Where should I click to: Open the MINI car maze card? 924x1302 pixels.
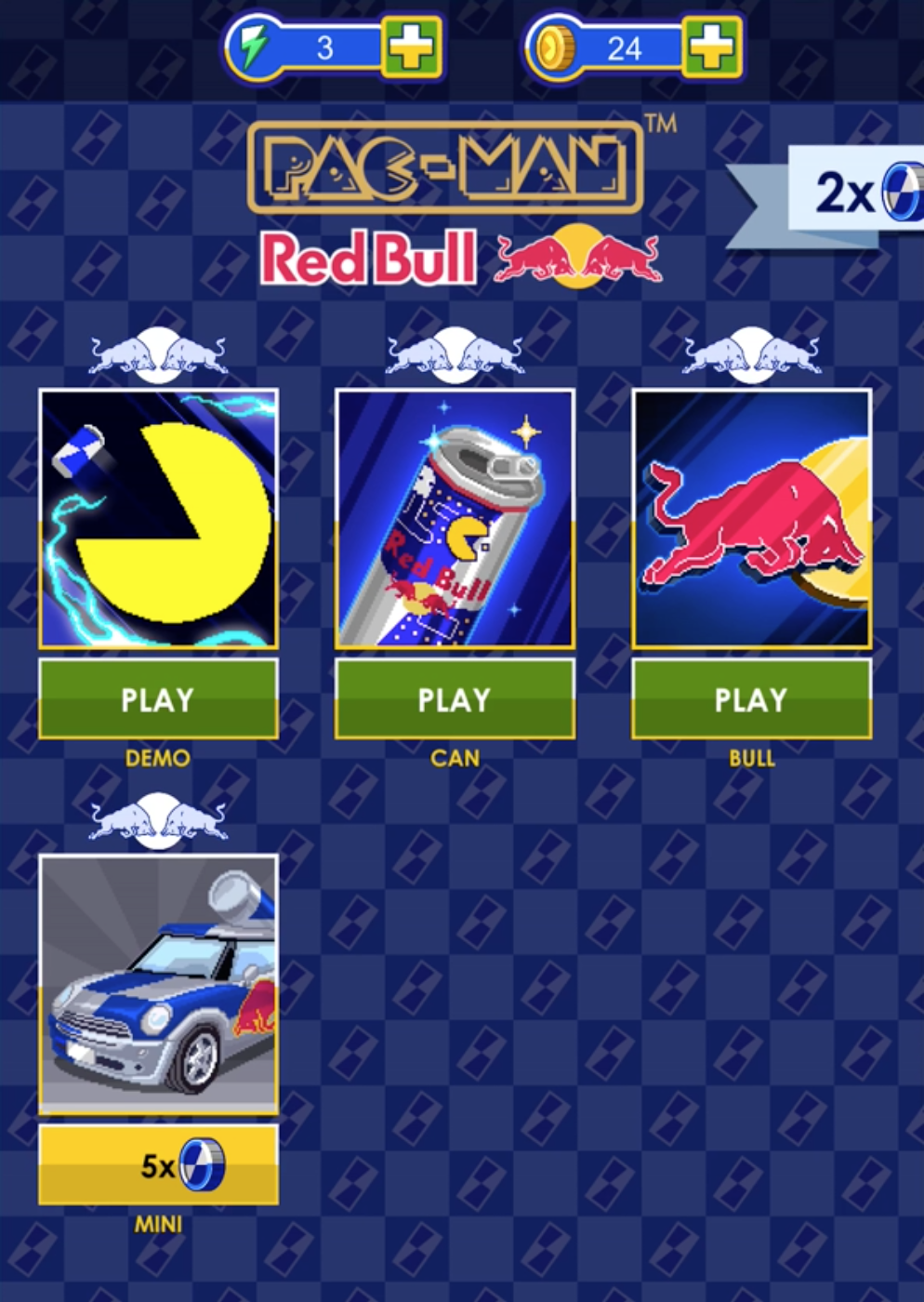click(x=158, y=984)
